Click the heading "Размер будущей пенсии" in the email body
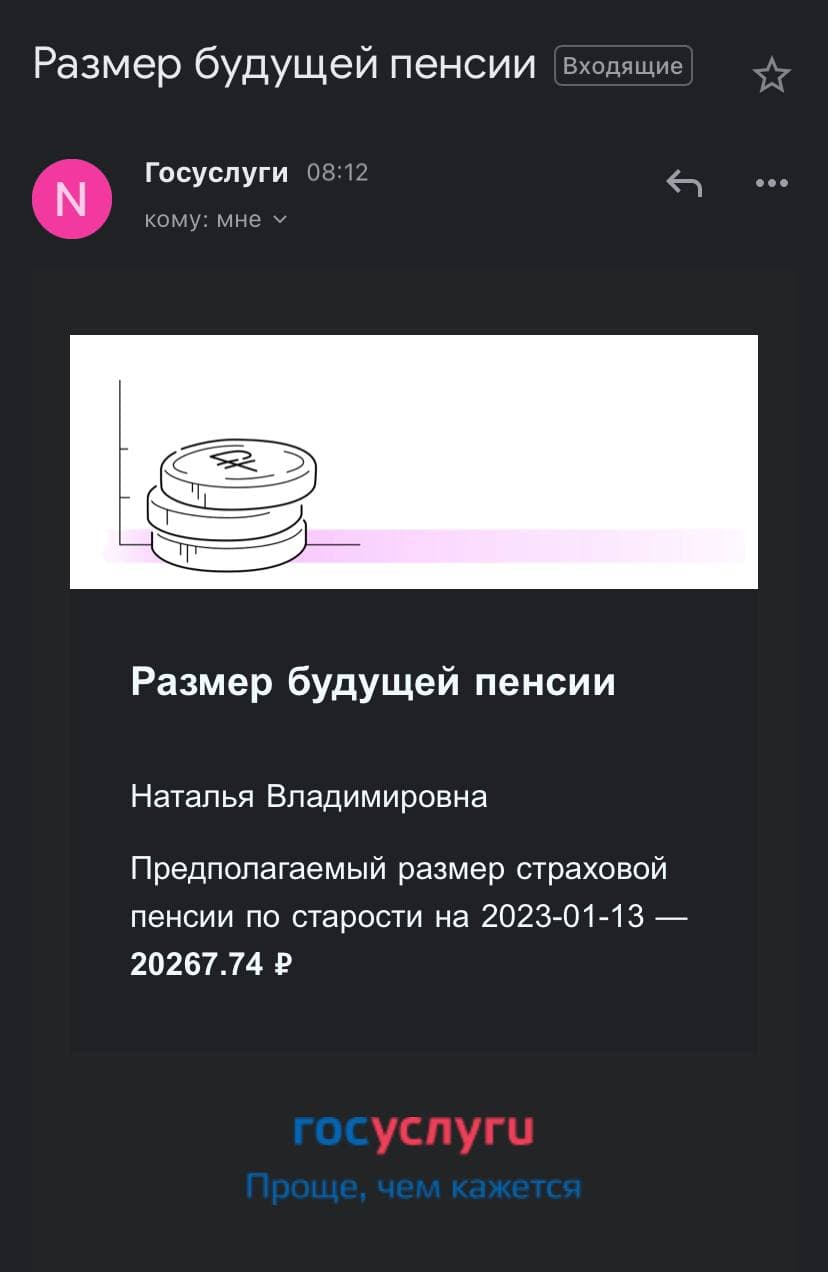The image size is (828, 1272). pyautogui.click(x=373, y=682)
